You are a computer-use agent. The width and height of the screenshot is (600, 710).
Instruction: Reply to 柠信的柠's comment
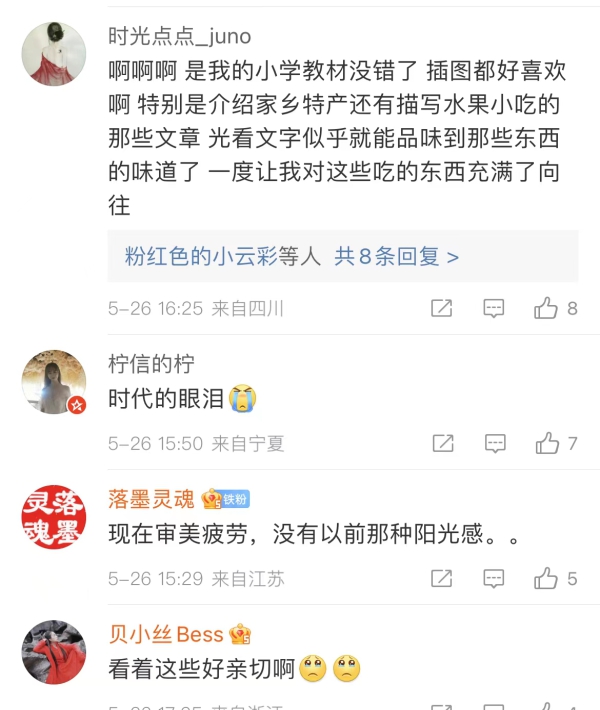[x=494, y=443]
